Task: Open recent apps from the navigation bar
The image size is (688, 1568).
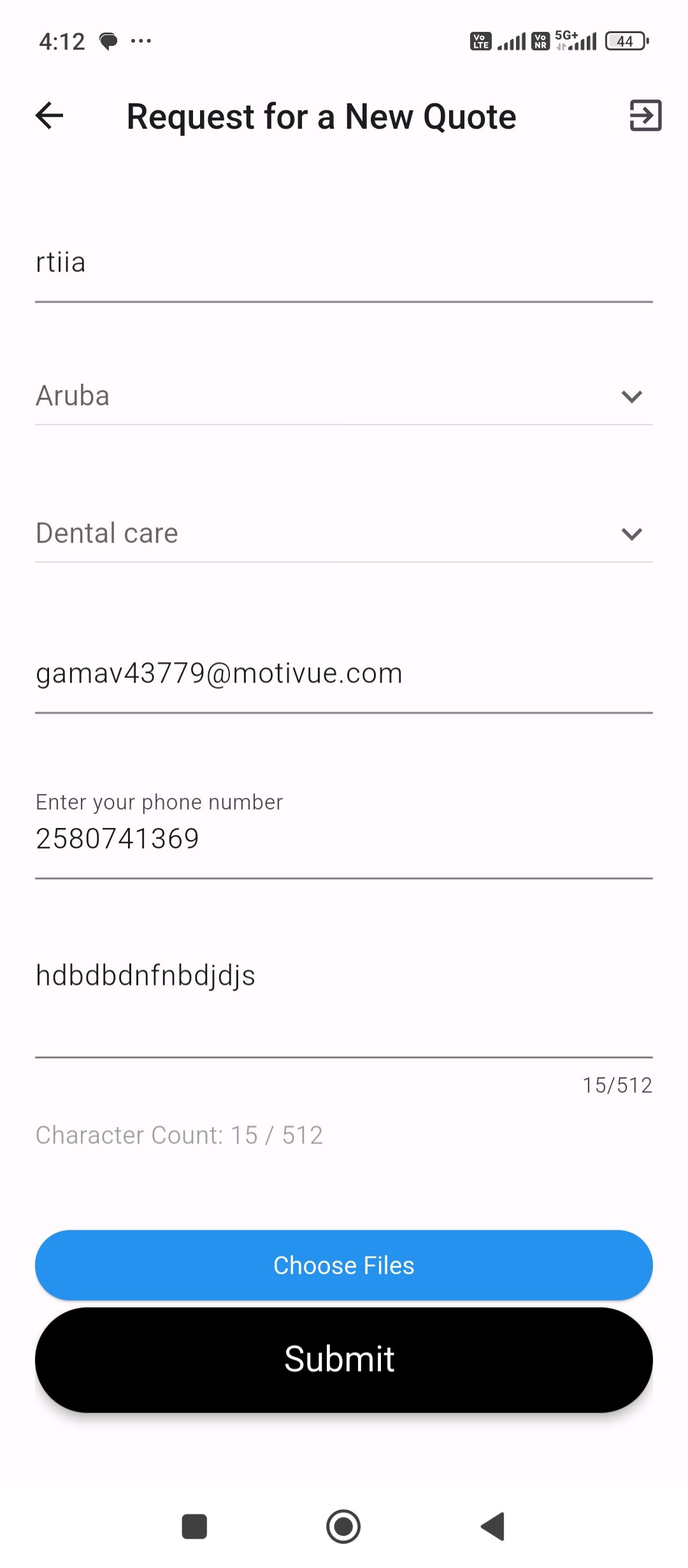Action: 194,1527
